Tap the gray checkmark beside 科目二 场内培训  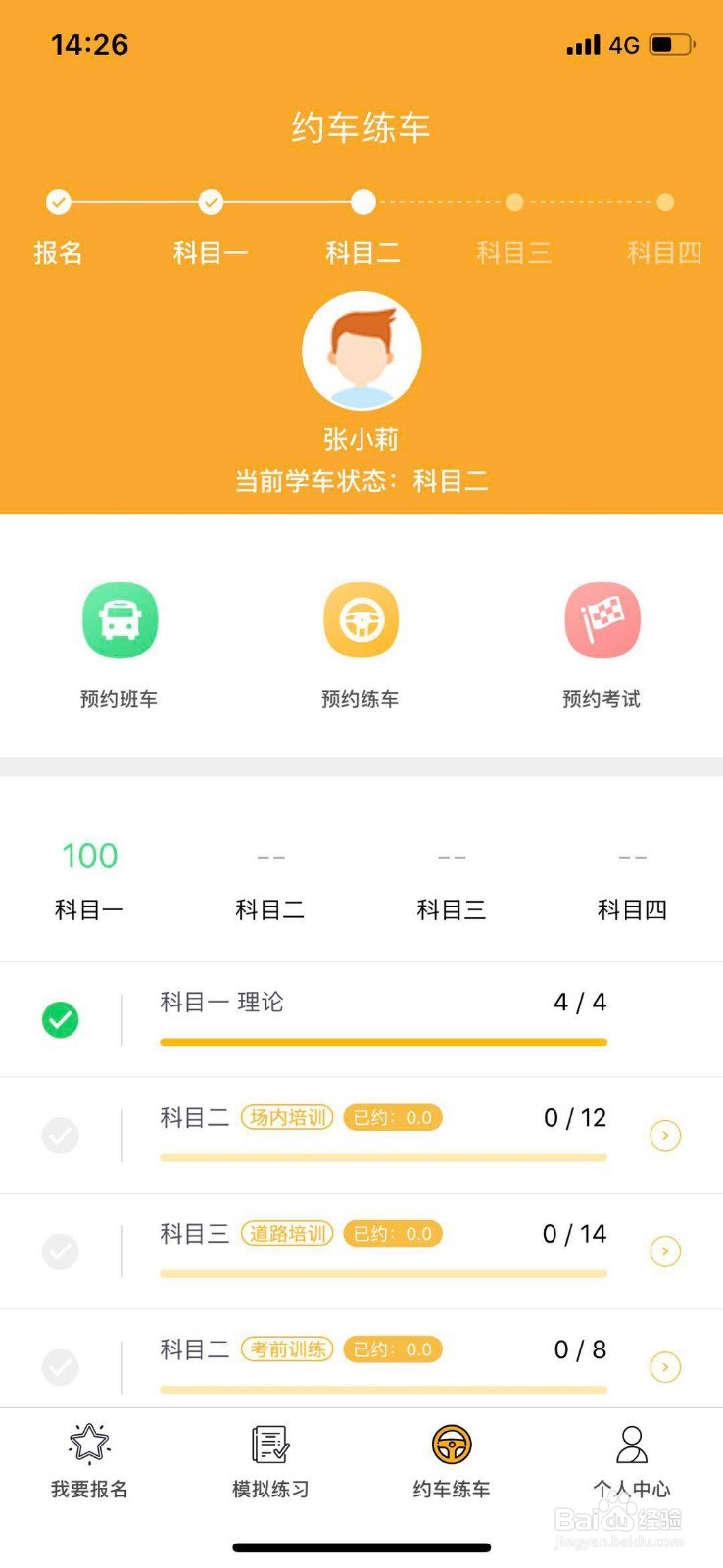(61, 1135)
